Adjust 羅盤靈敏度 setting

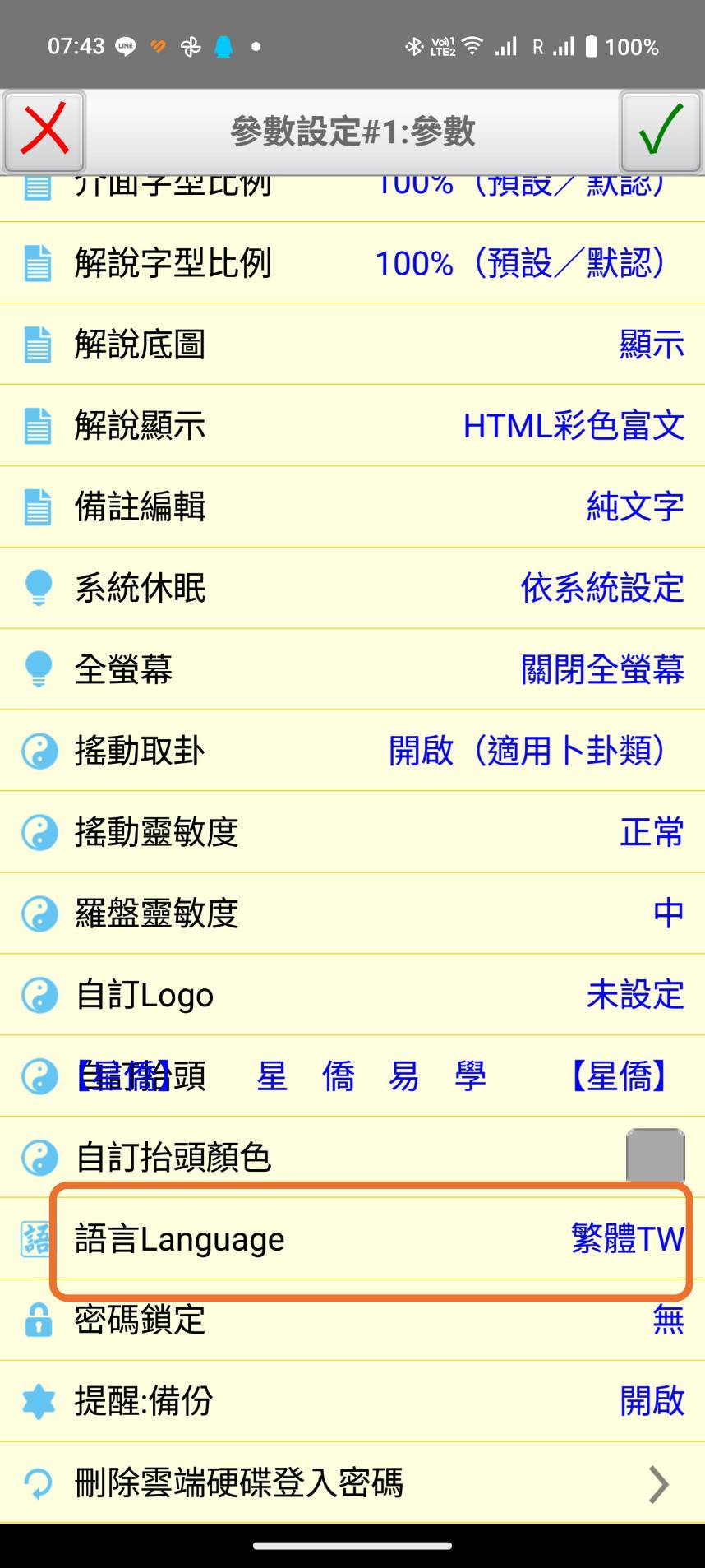[352, 914]
